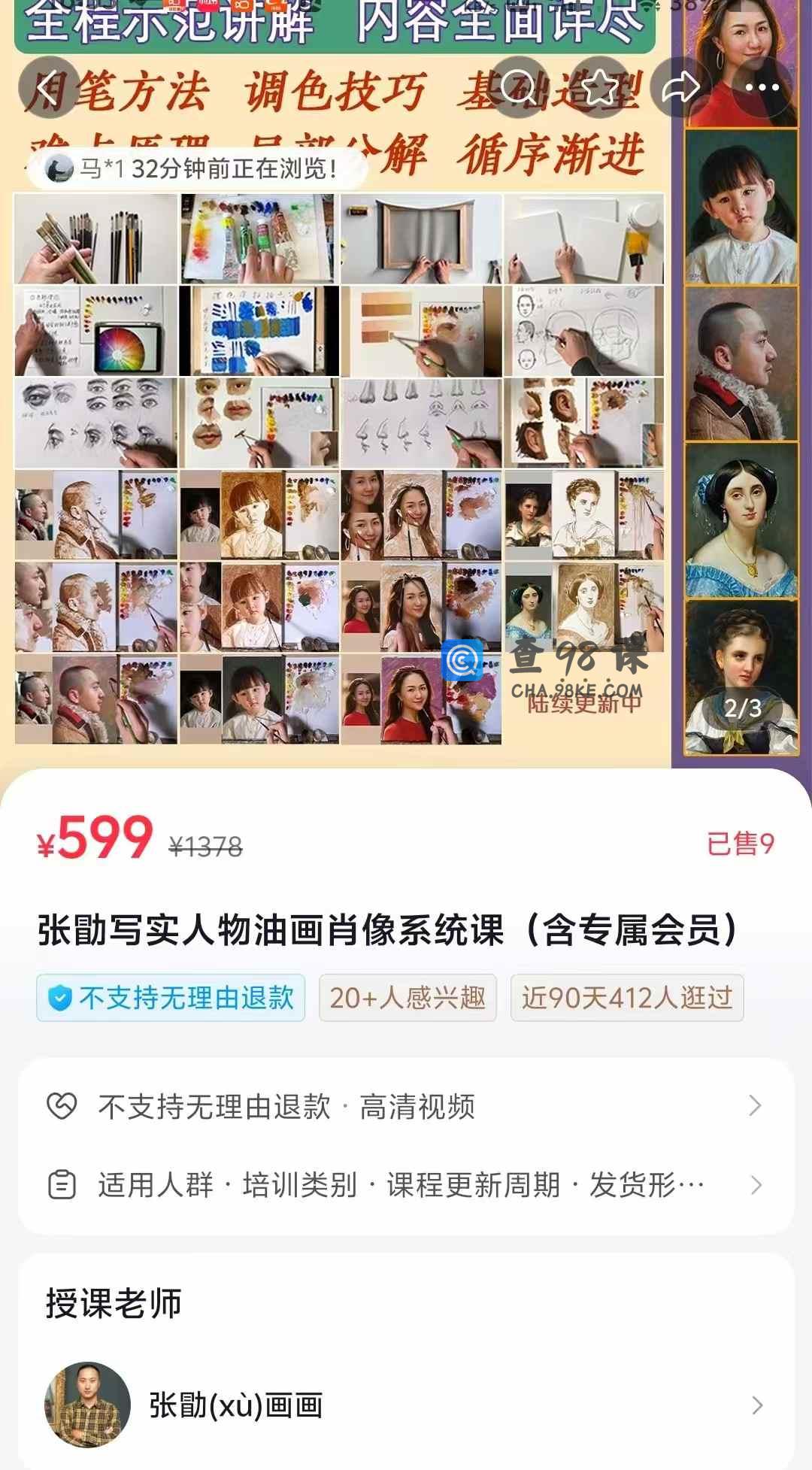Viewport: 812px width, 1470px height.
Task: Share this course page
Action: point(680,87)
